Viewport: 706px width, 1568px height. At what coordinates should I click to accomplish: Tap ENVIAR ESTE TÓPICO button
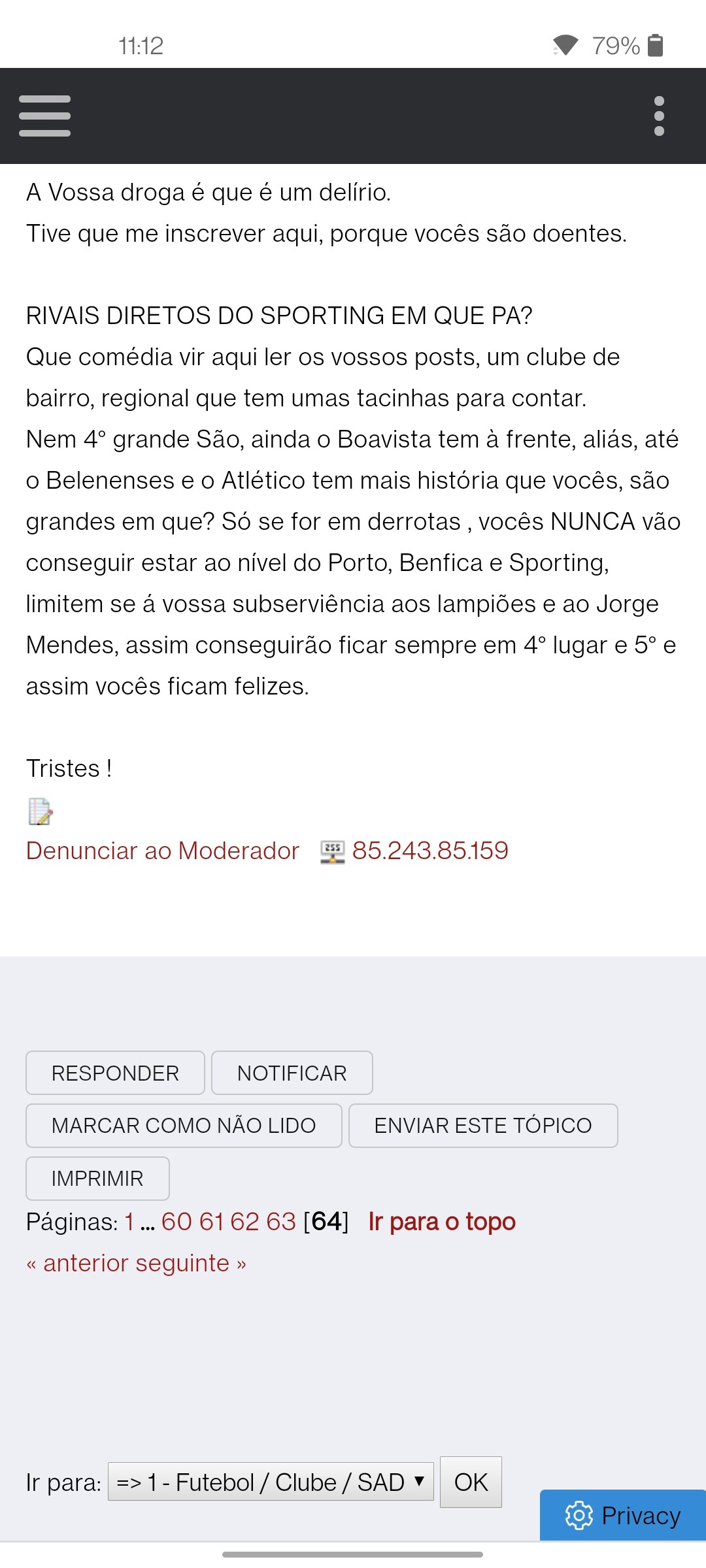(x=483, y=1126)
